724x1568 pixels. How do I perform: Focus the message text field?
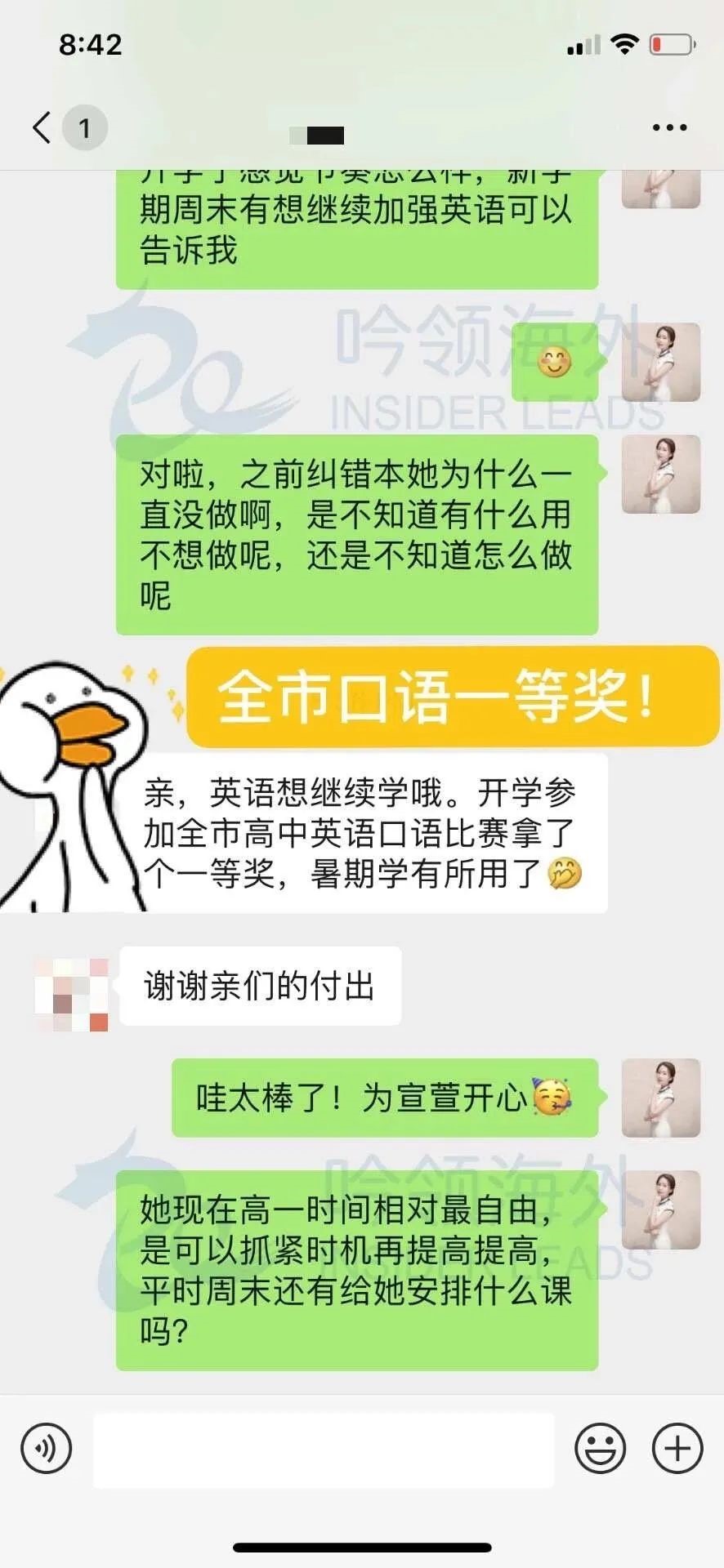pos(324,1450)
